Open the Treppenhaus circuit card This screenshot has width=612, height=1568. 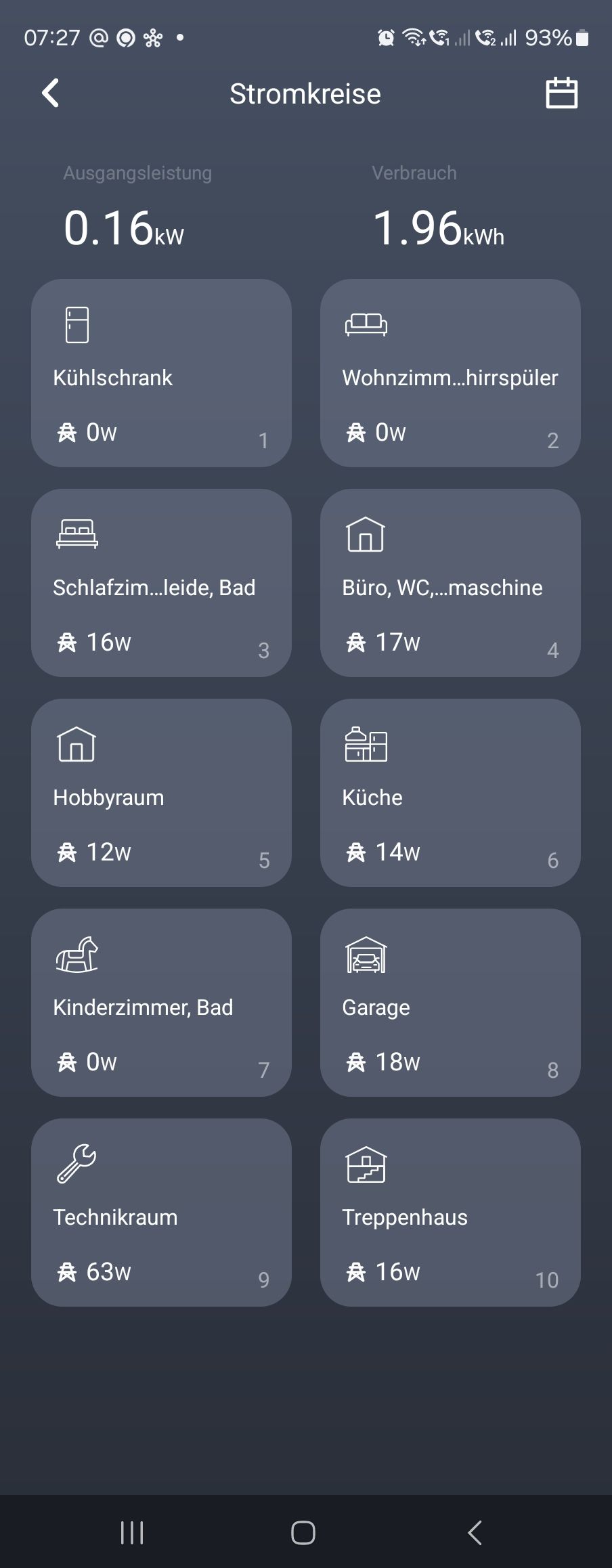(x=450, y=1213)
